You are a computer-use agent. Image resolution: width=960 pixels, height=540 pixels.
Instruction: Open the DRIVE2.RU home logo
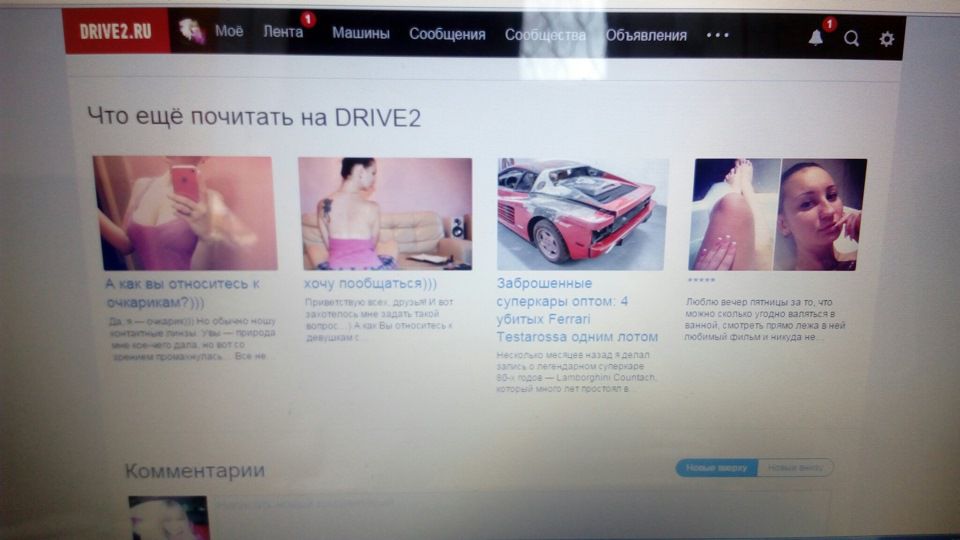[x=115, y=32]
